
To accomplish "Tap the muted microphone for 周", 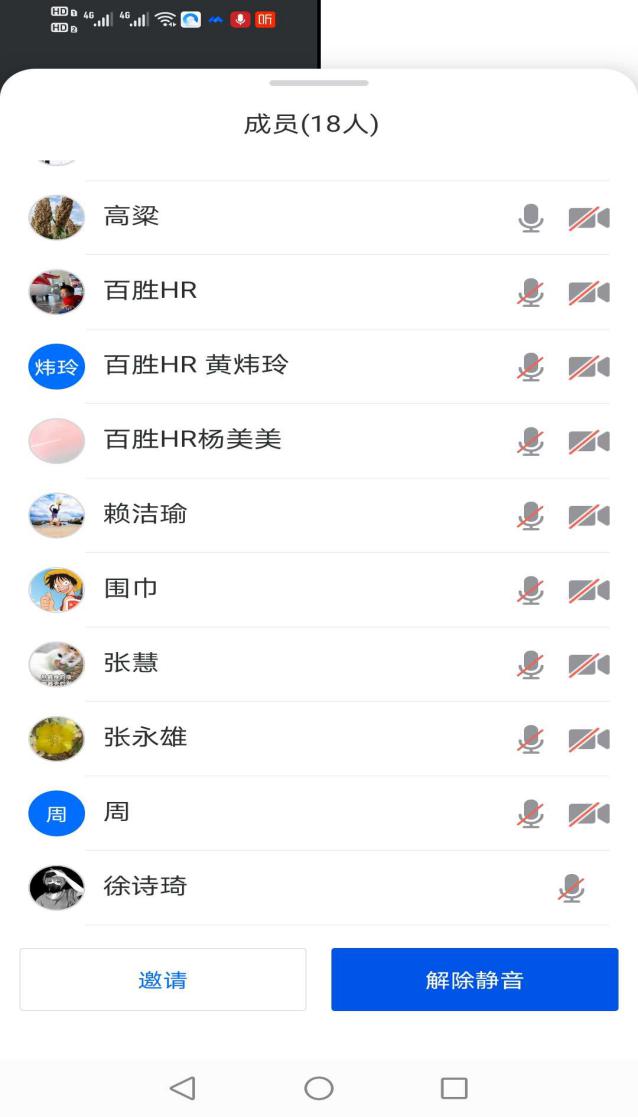I will [x=531, y=813].
